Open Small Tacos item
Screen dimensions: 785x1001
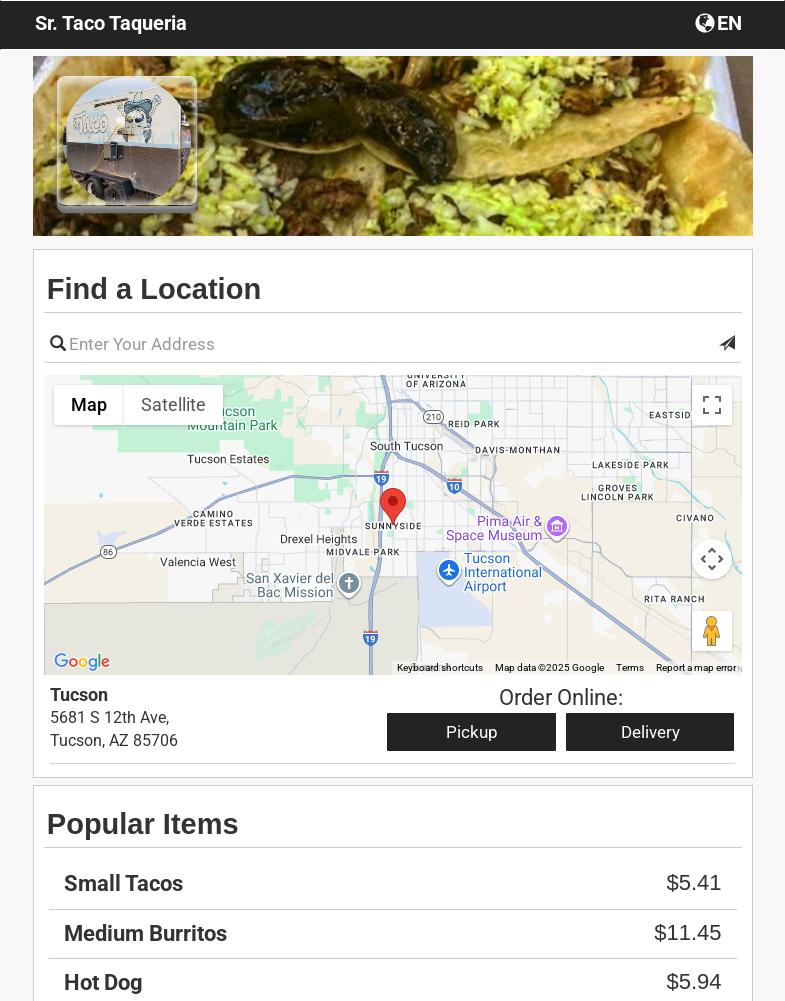pyautogui.click(x=124, y=884)
